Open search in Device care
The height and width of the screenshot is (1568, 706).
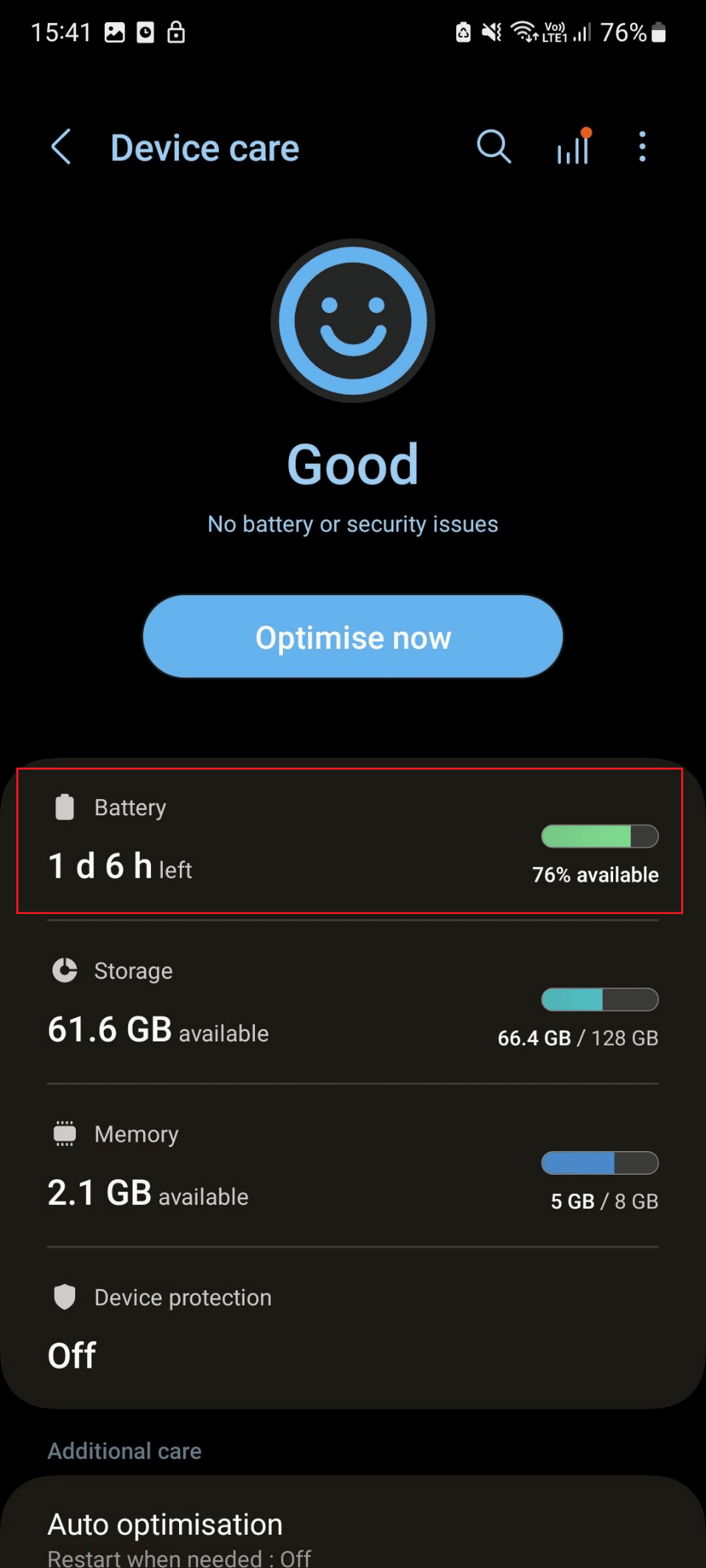493,147
